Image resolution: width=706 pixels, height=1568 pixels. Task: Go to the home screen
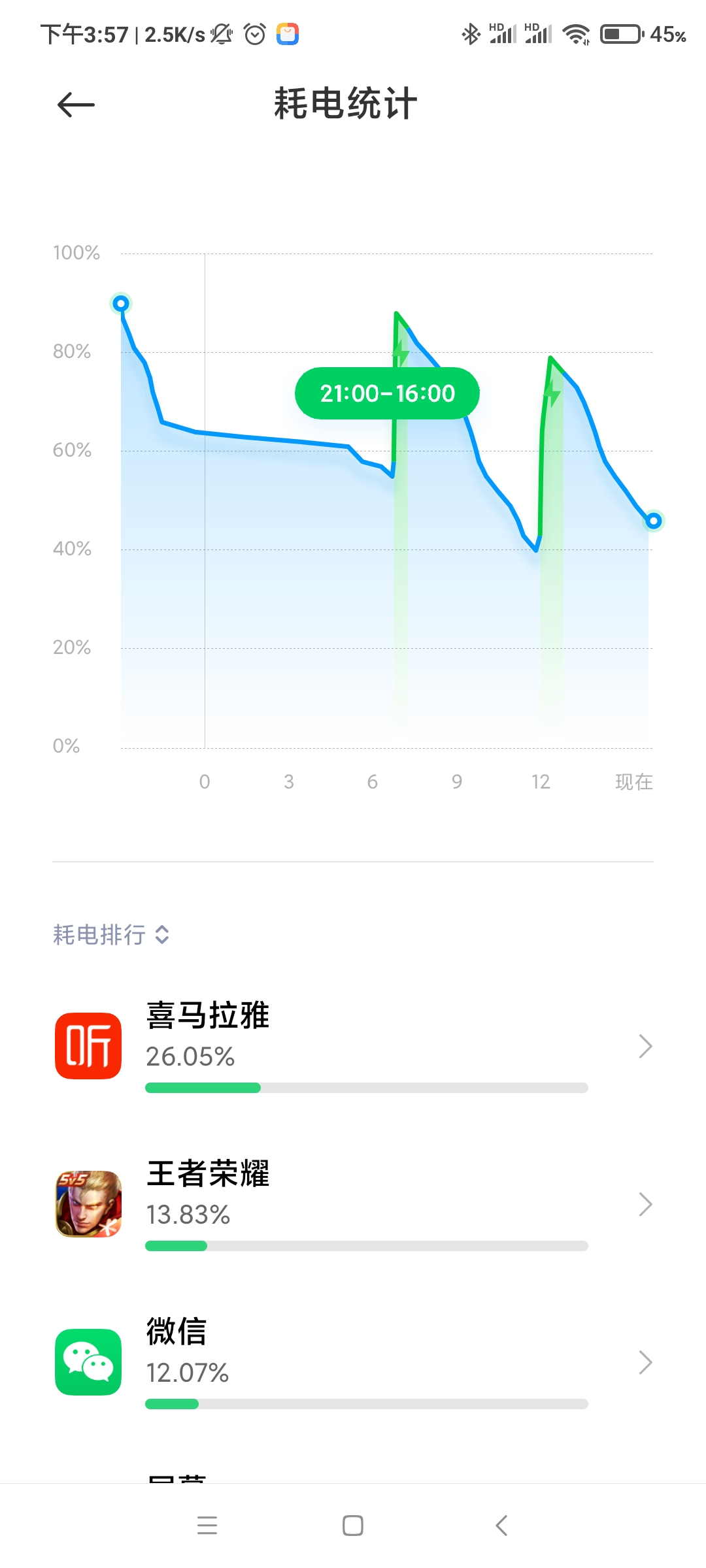pos(353,1526)
